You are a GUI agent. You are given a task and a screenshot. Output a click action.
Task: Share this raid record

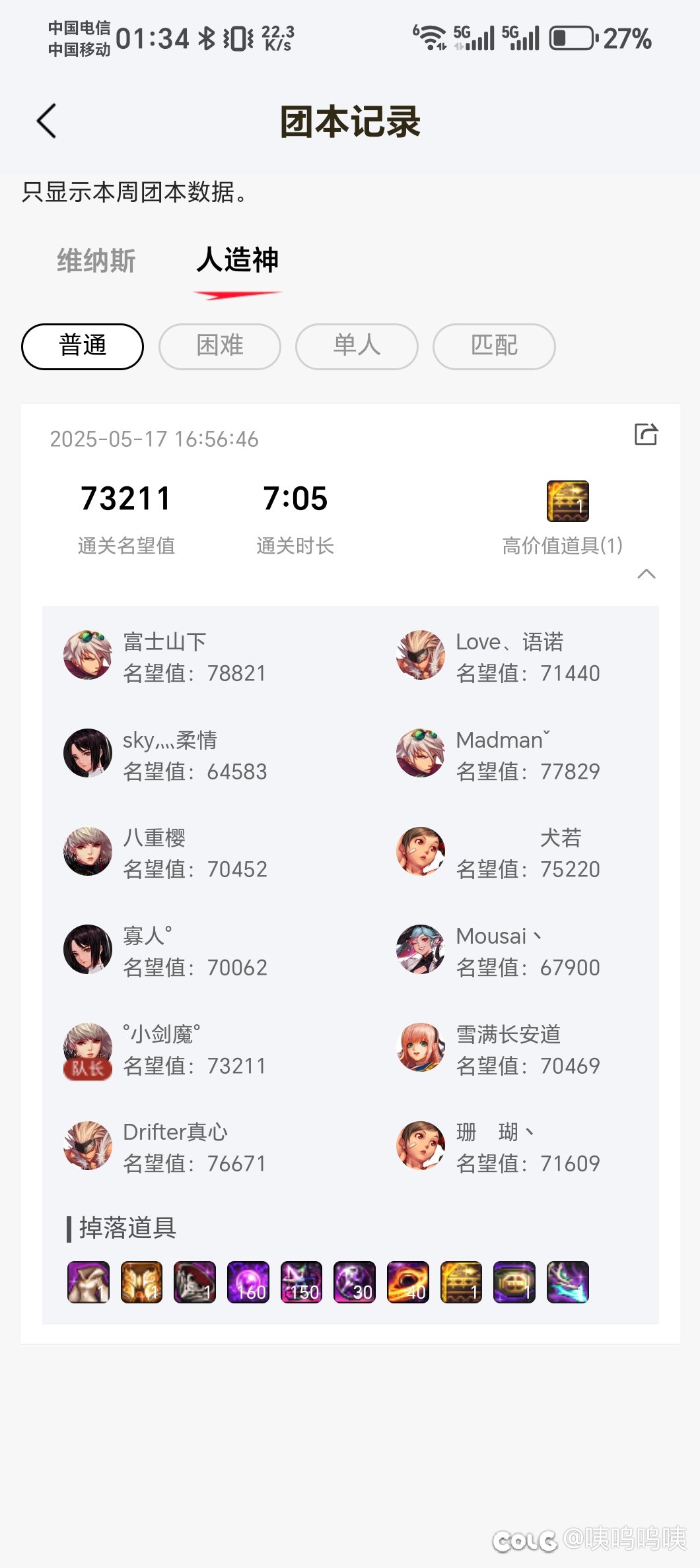[646, 434]
